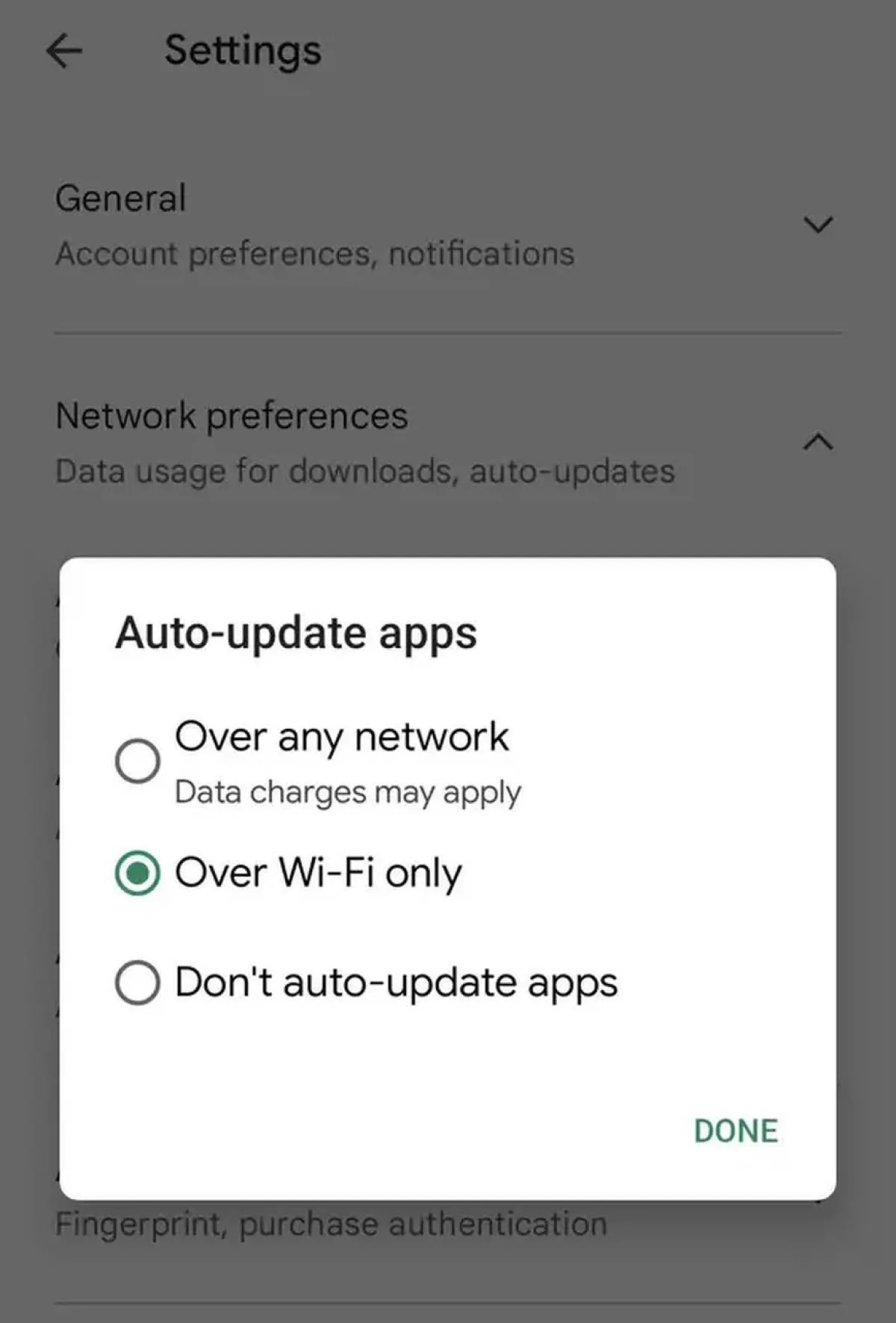Click the chevron next to General

[x=818, y=222]
